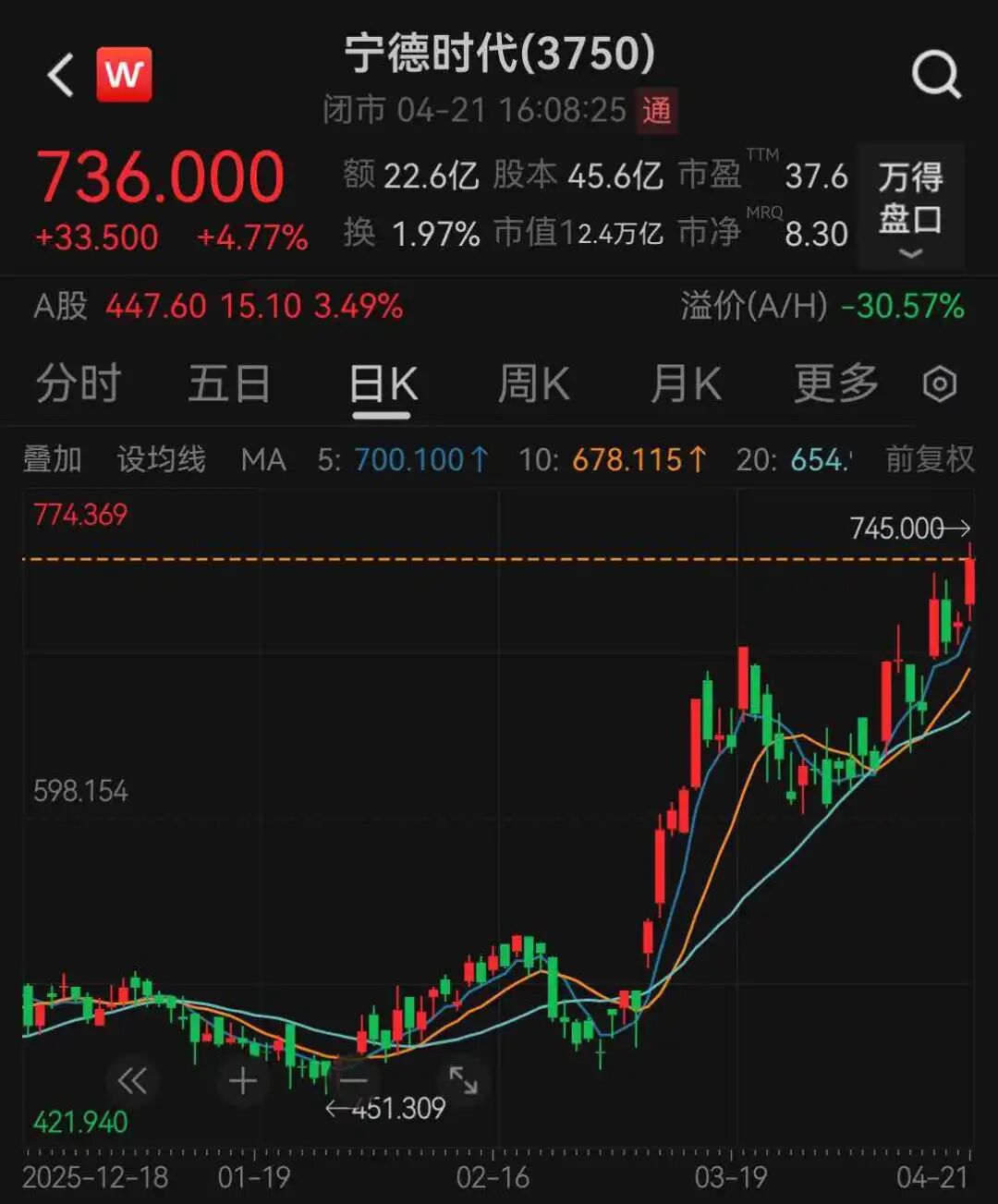Open chart settings hexagon icon
The image size is (998, 1204).
[x=940, y=383]
